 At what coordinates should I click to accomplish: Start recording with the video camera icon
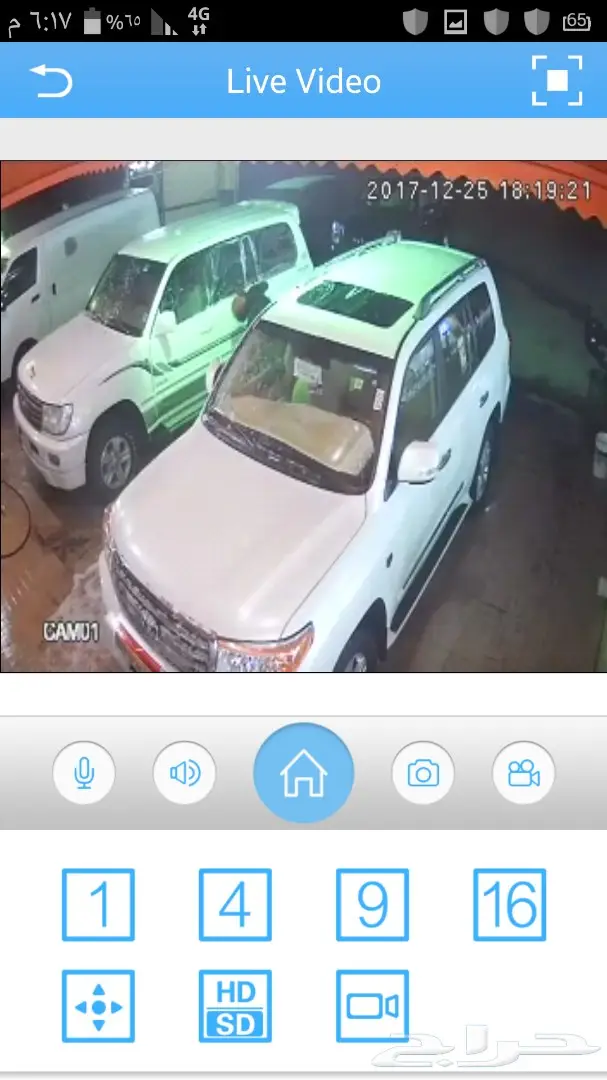523,773
